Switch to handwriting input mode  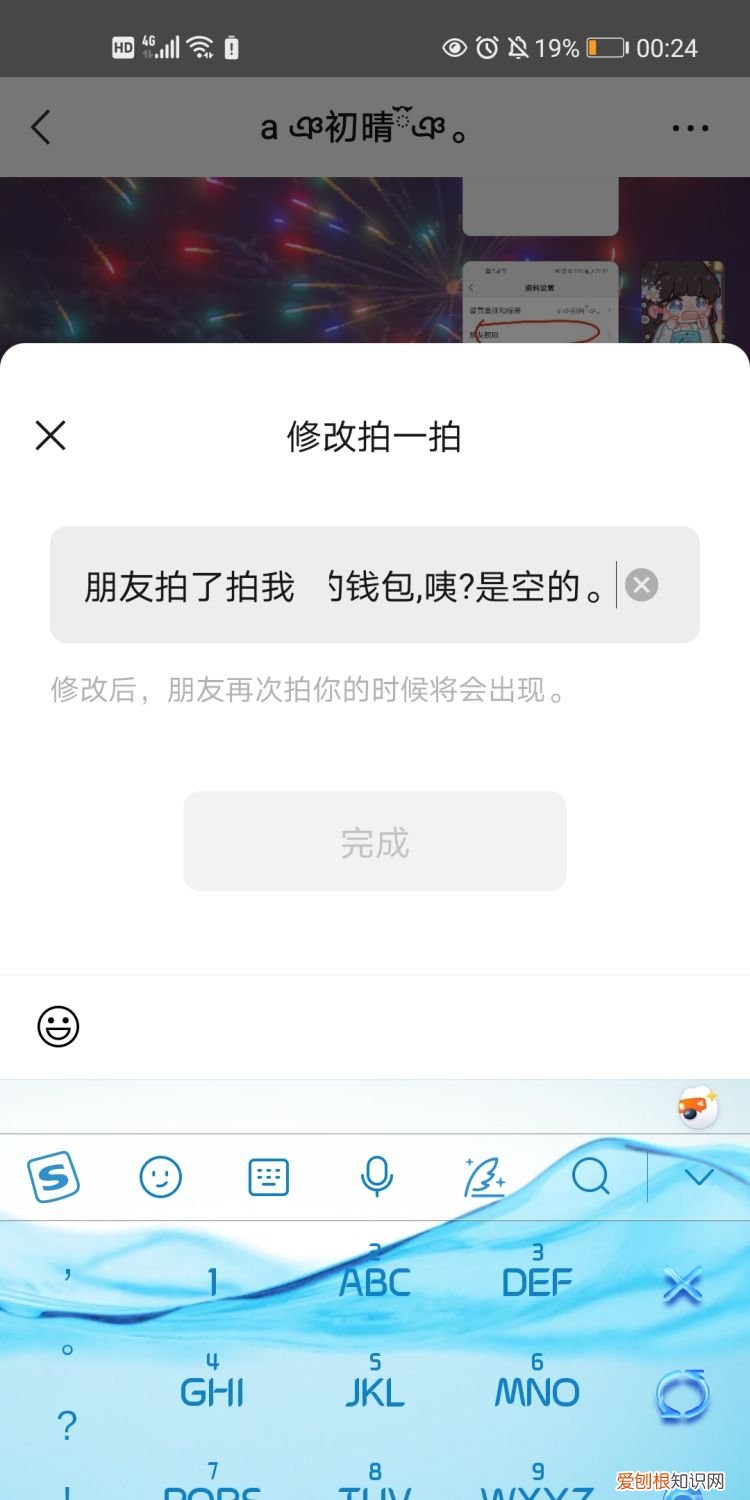(x=484, y=1177)
